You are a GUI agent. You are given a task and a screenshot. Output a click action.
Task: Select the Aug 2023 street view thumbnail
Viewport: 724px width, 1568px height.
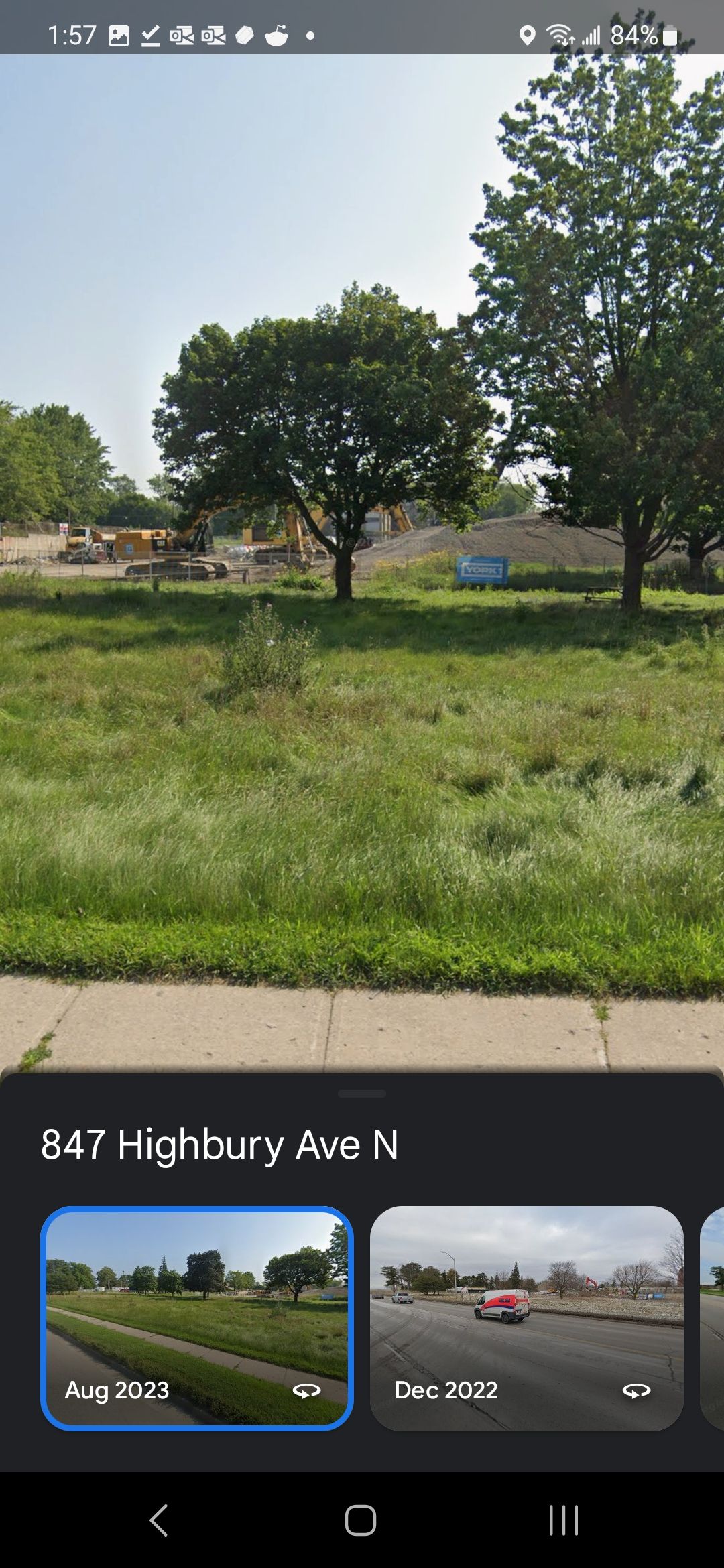pos(196,1318)
